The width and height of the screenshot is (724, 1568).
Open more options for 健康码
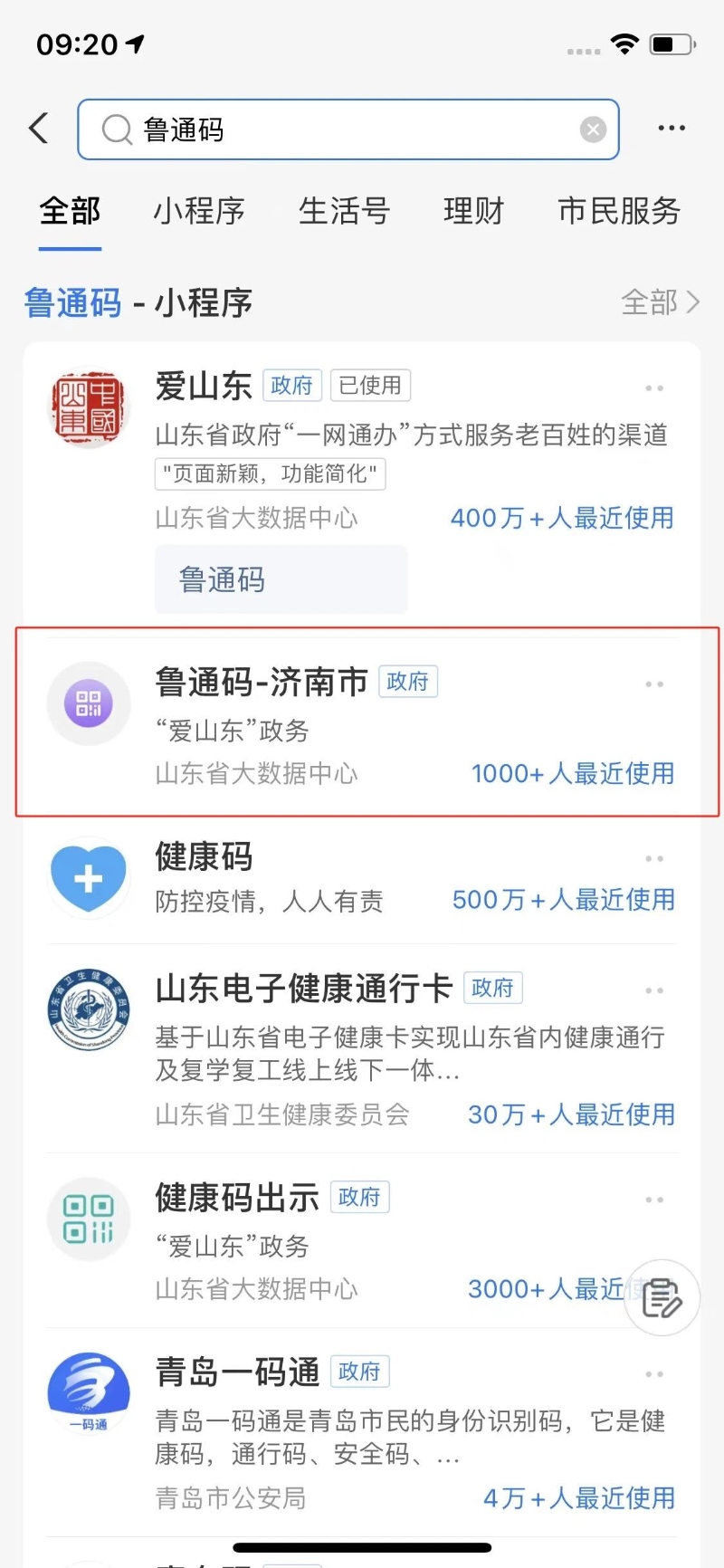click(654, 858)
